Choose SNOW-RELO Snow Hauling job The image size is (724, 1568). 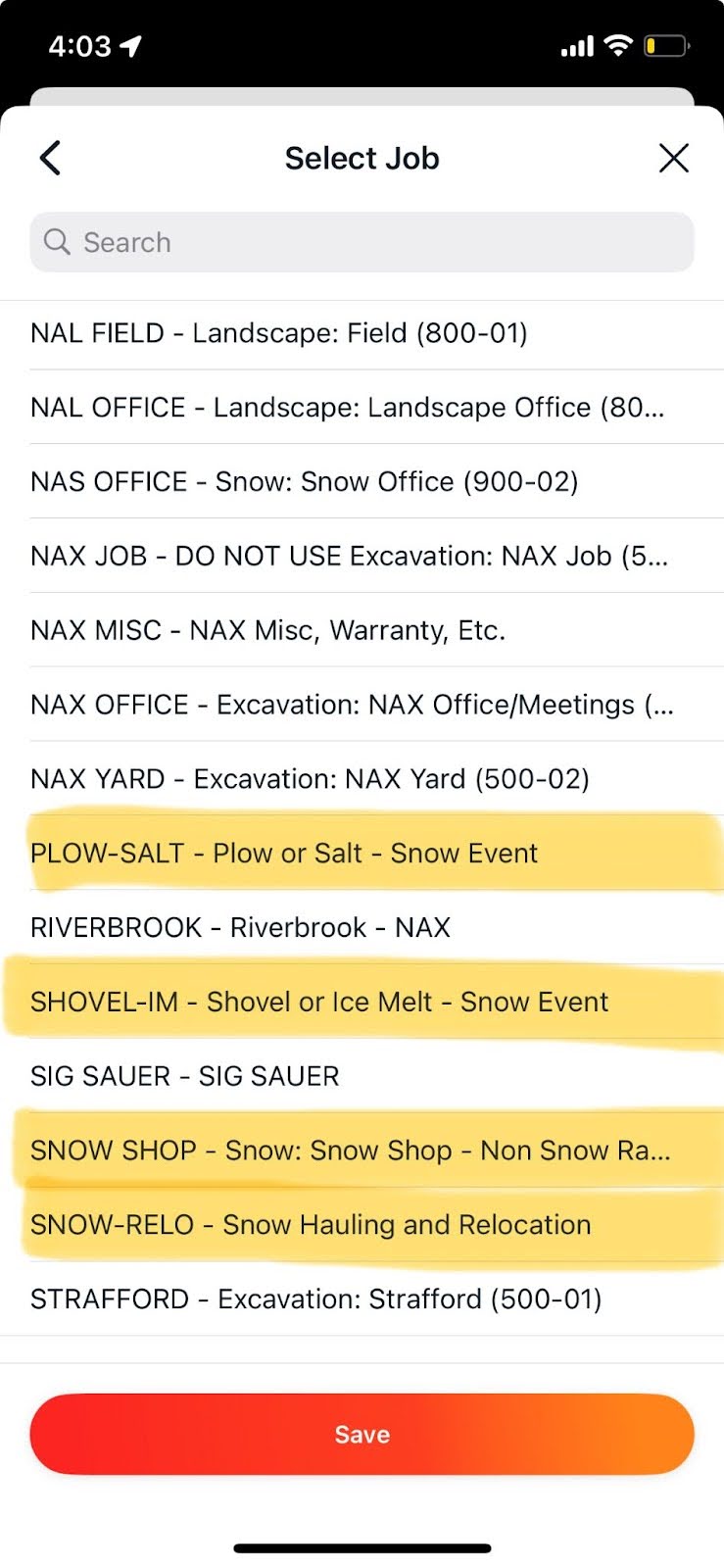click(x=311, y=1225)
